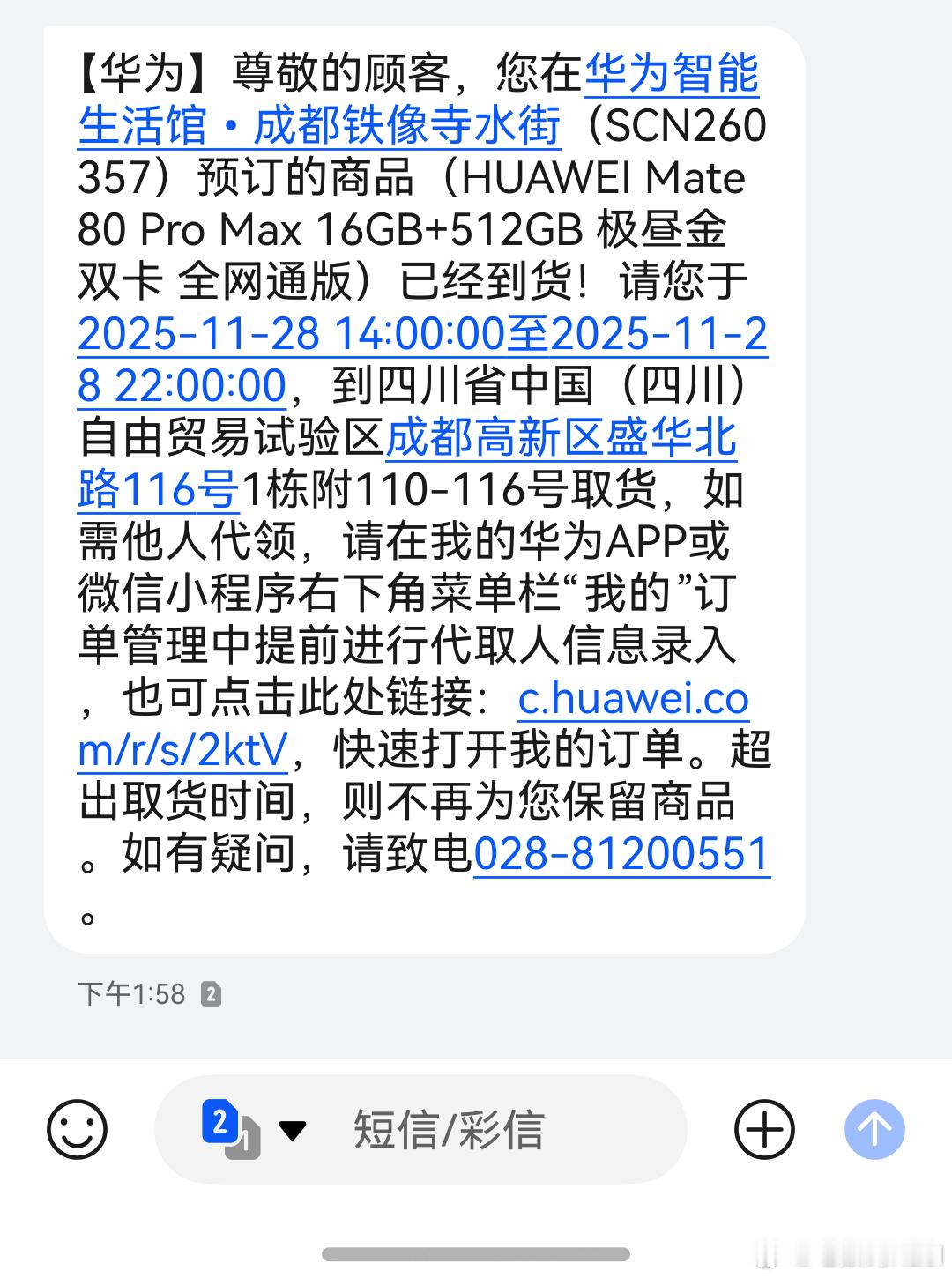Call the phone number 028-81200551
This screenshot has height=1278, width=952.
(621, 854)
